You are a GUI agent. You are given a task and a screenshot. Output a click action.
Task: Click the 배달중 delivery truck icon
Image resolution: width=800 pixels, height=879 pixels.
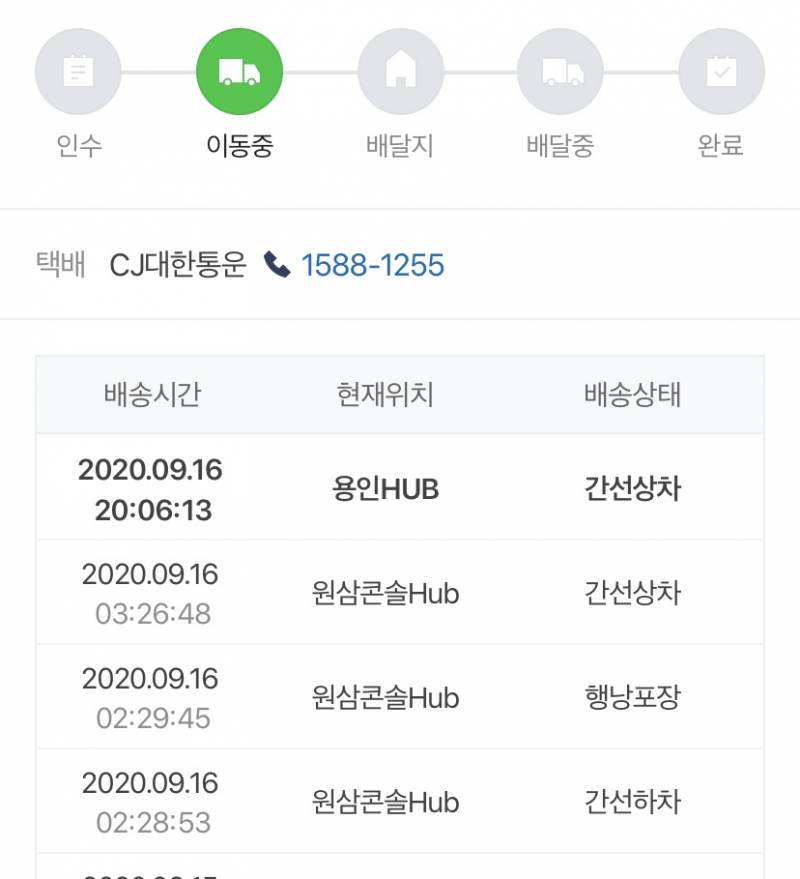[x=561, y=71]
